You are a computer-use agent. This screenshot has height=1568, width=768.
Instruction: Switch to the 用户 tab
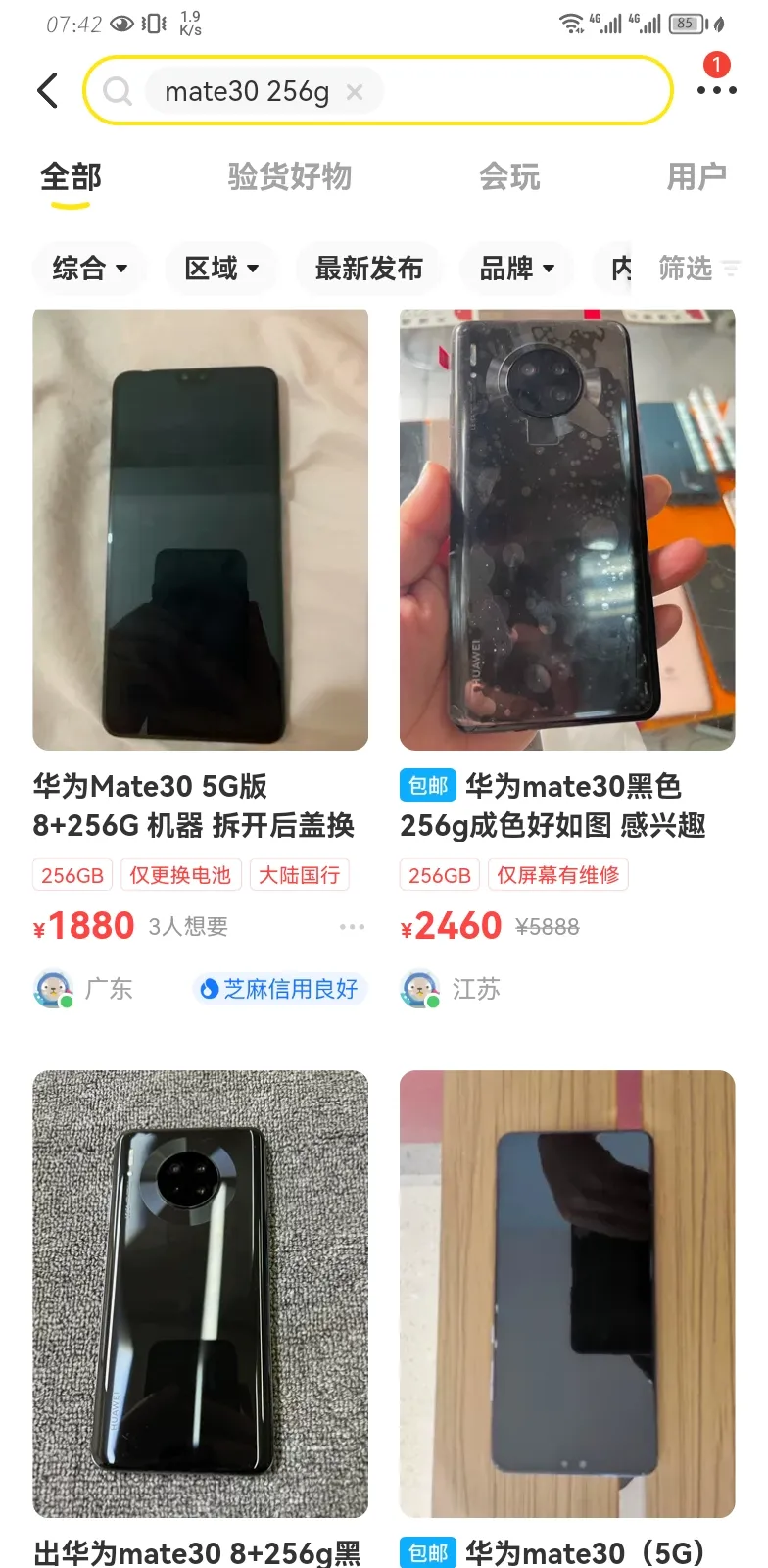click(696, 177)
